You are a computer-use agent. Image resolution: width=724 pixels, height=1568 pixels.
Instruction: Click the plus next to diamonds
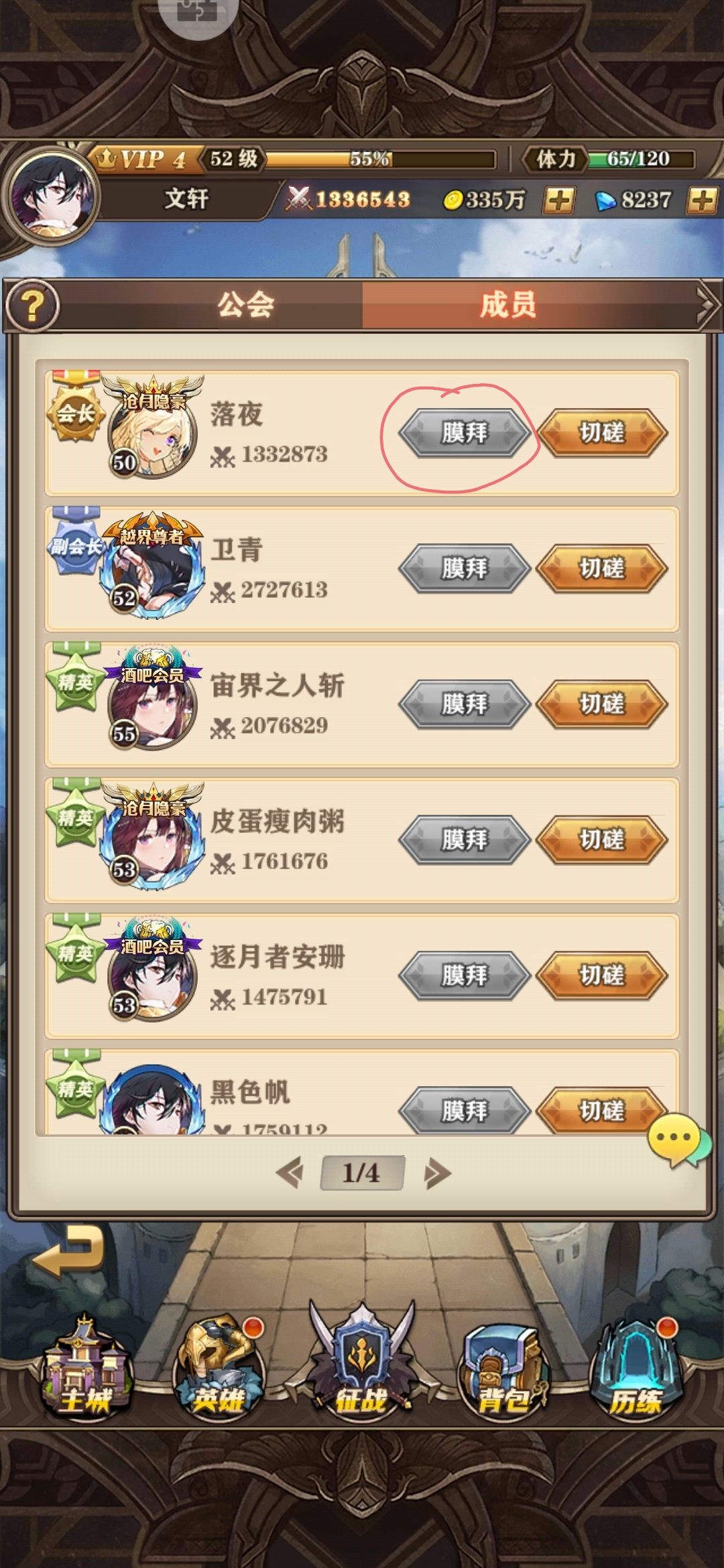[703, 200]
